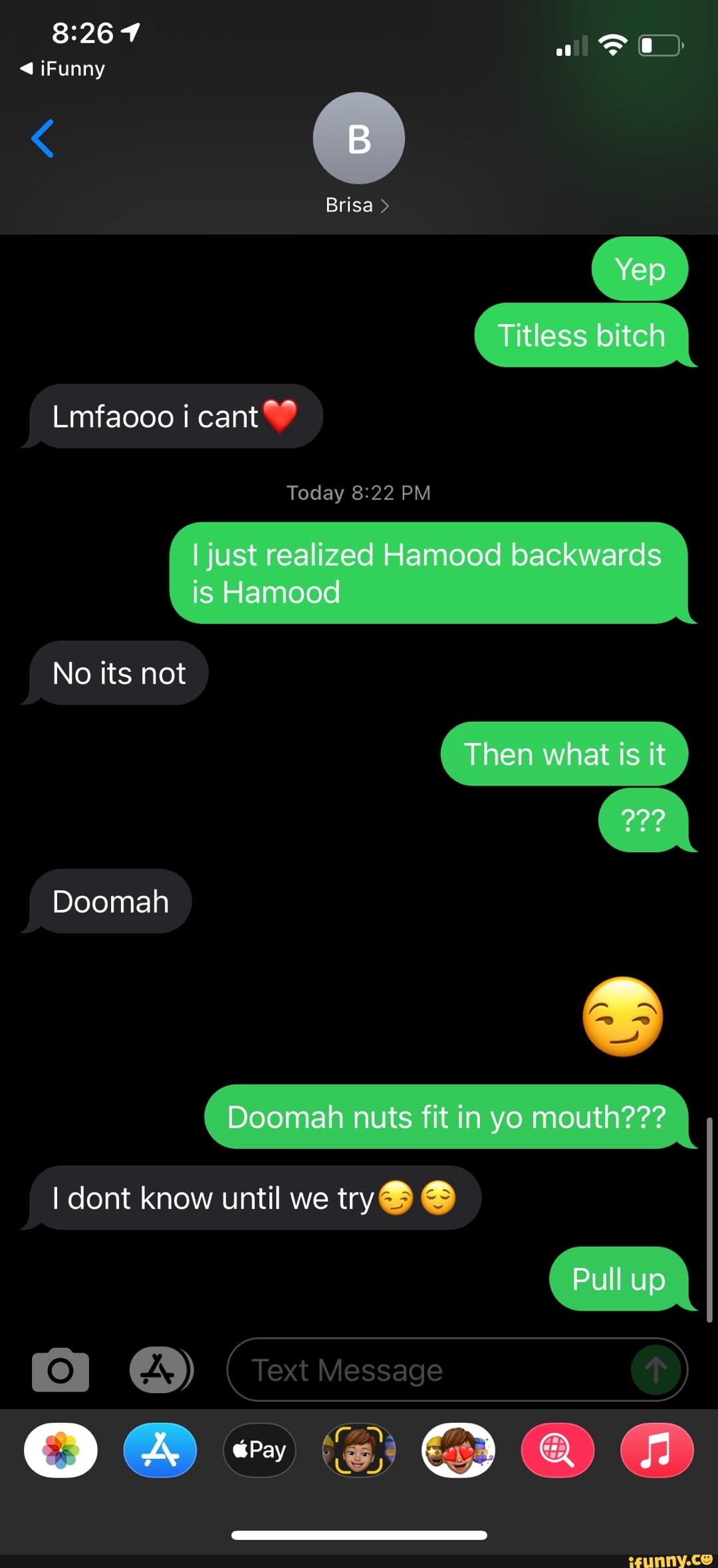Tap Brisa's circular avatar with B
718x1568 pixels.
click(358, 138)
